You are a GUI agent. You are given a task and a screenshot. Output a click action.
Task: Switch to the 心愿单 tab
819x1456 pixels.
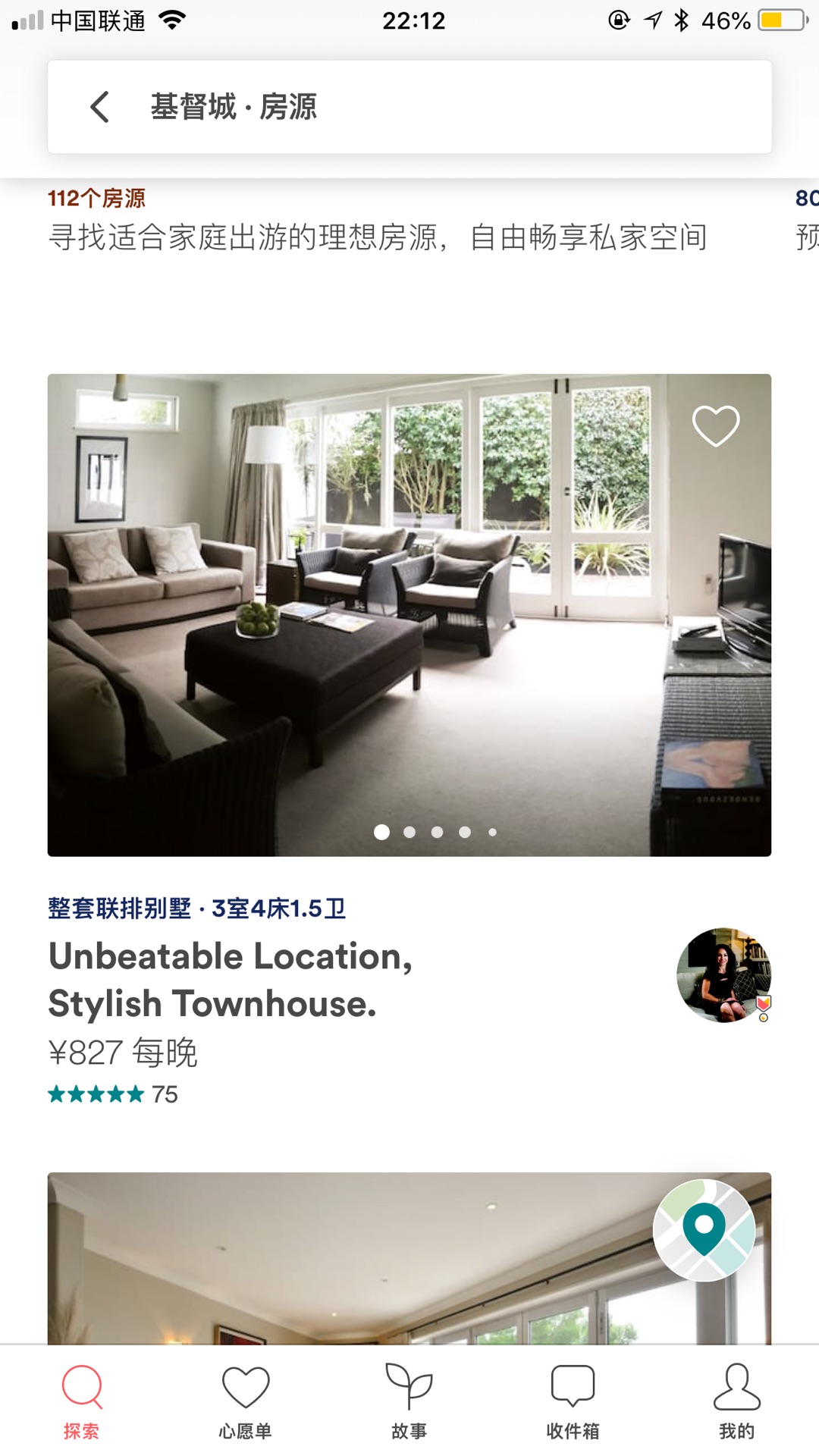pos(245,1401)
